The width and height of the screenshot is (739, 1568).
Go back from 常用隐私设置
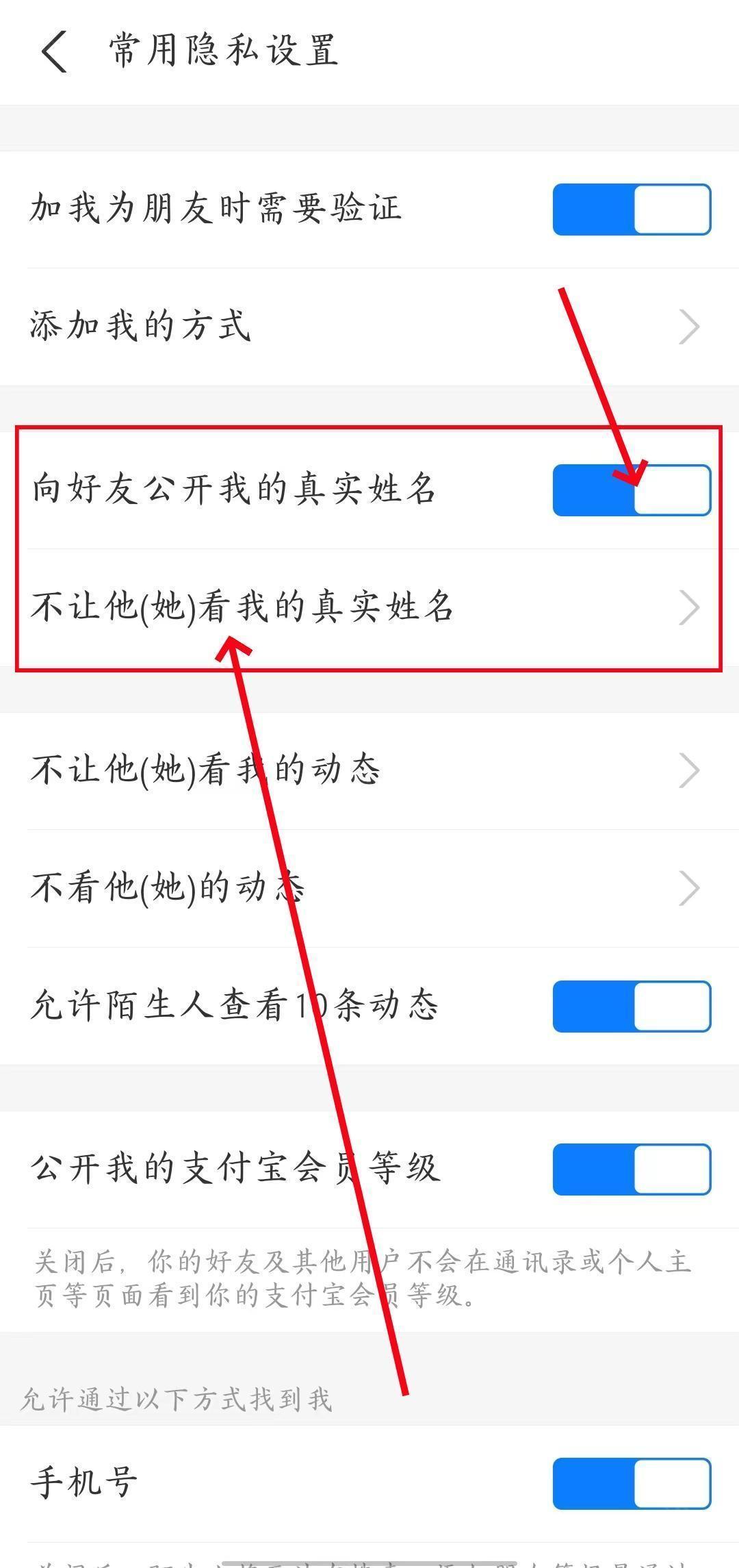[55, 51]
